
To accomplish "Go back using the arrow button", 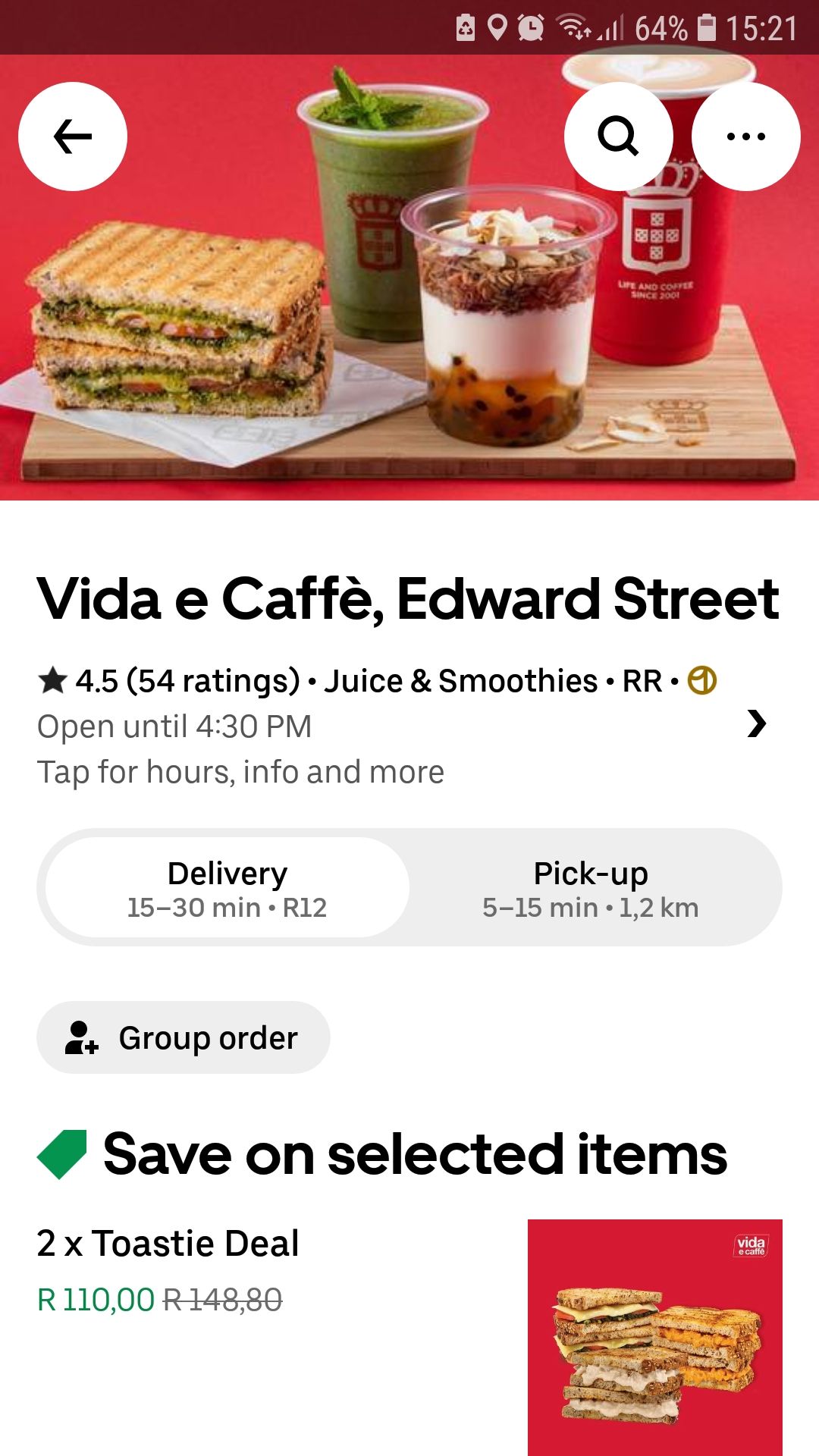I will coord(73,136).
